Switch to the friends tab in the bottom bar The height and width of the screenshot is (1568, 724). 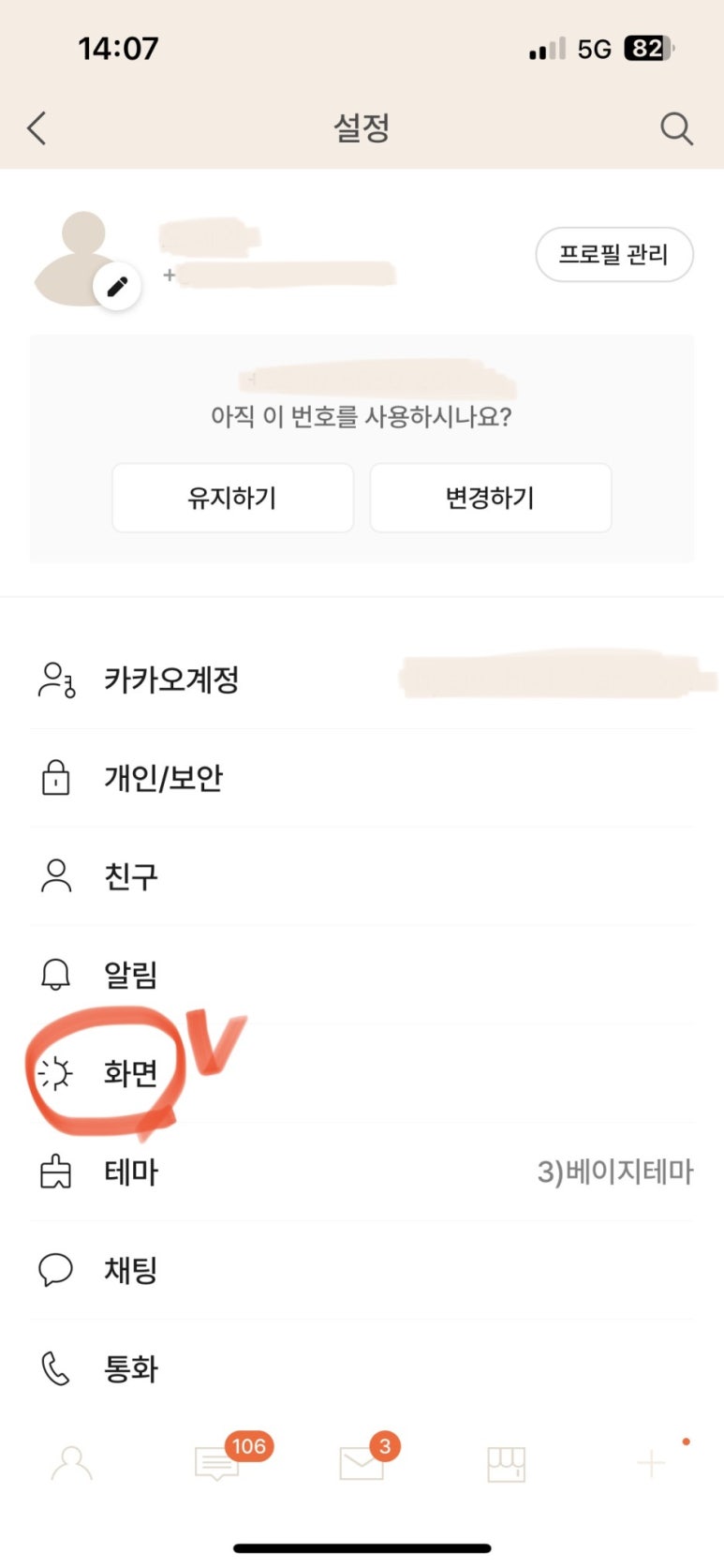[72, 1463]
